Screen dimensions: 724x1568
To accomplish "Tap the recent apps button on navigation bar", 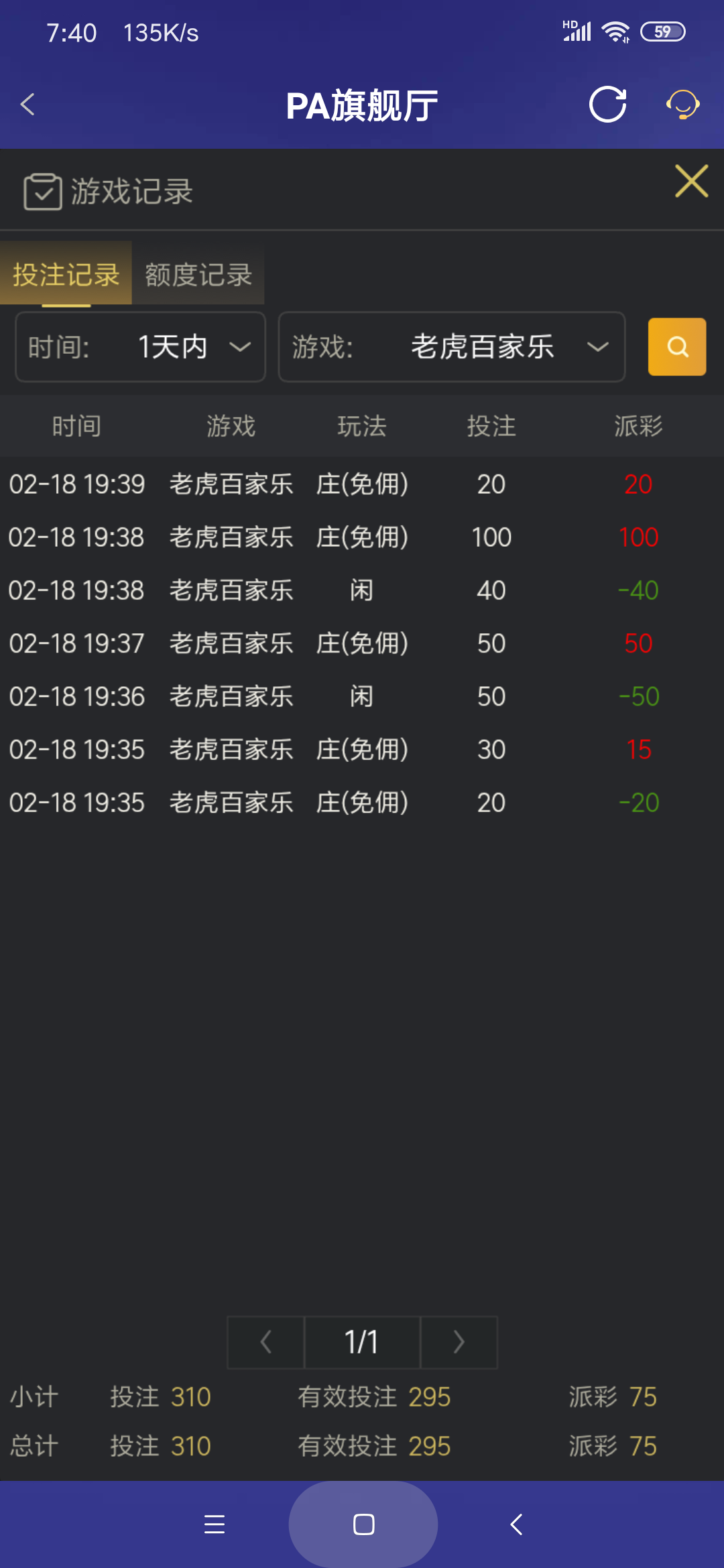I will [213, 1524].
